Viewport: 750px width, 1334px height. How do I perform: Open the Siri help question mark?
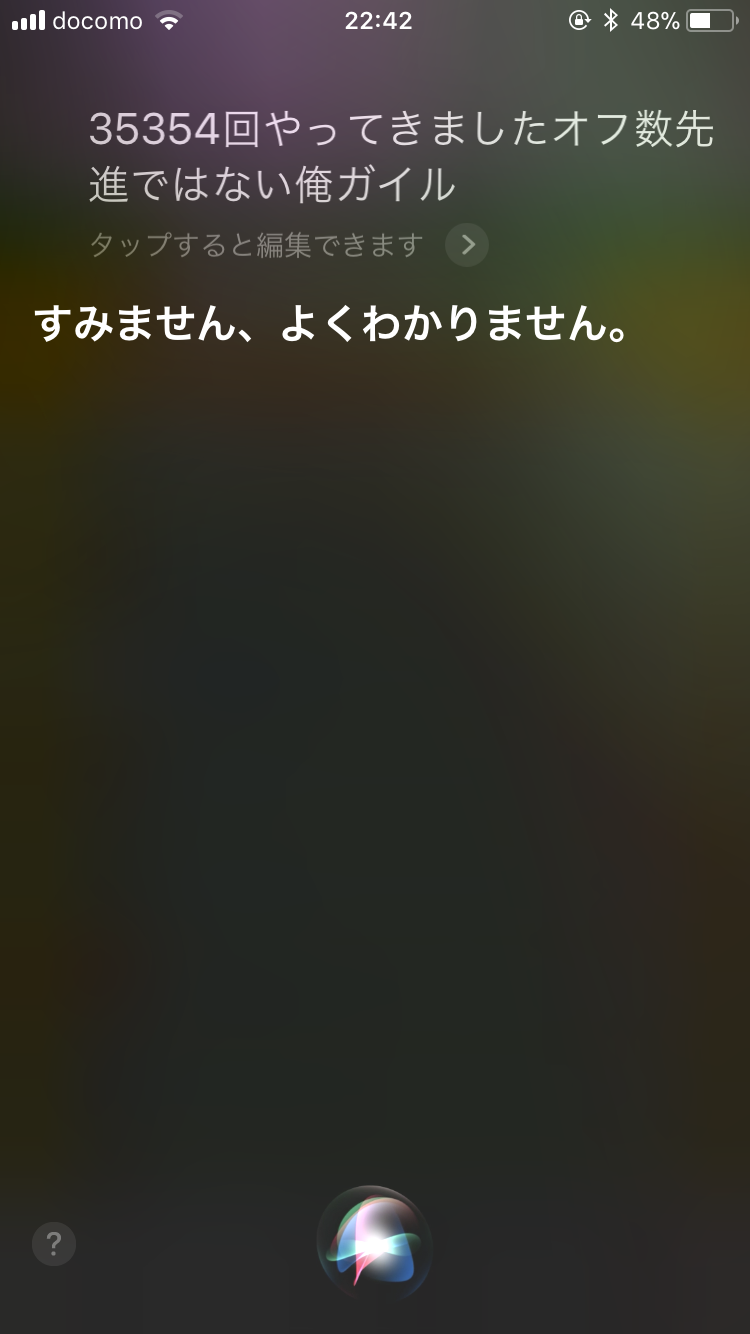54,1245
